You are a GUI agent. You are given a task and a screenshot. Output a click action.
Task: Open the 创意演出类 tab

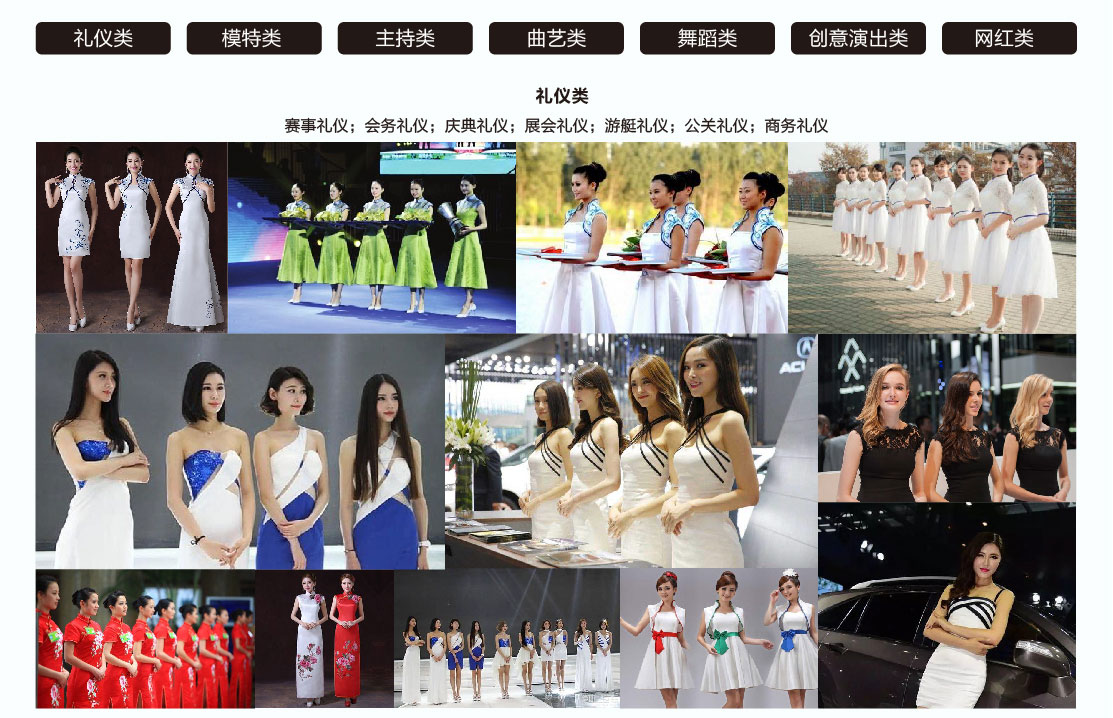tap(858, 39)
